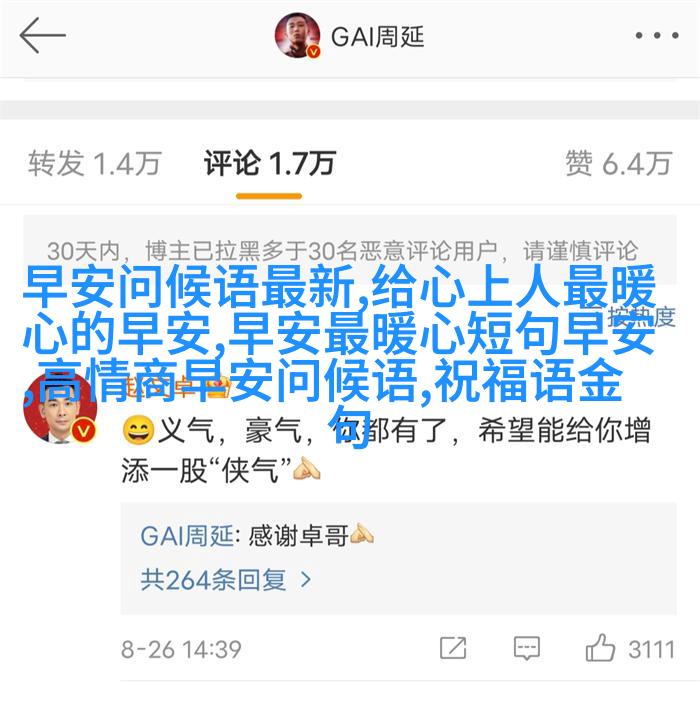The image size is (700, 702).
Task: Repost the comment with the share icon
Action: click(453, 648)
